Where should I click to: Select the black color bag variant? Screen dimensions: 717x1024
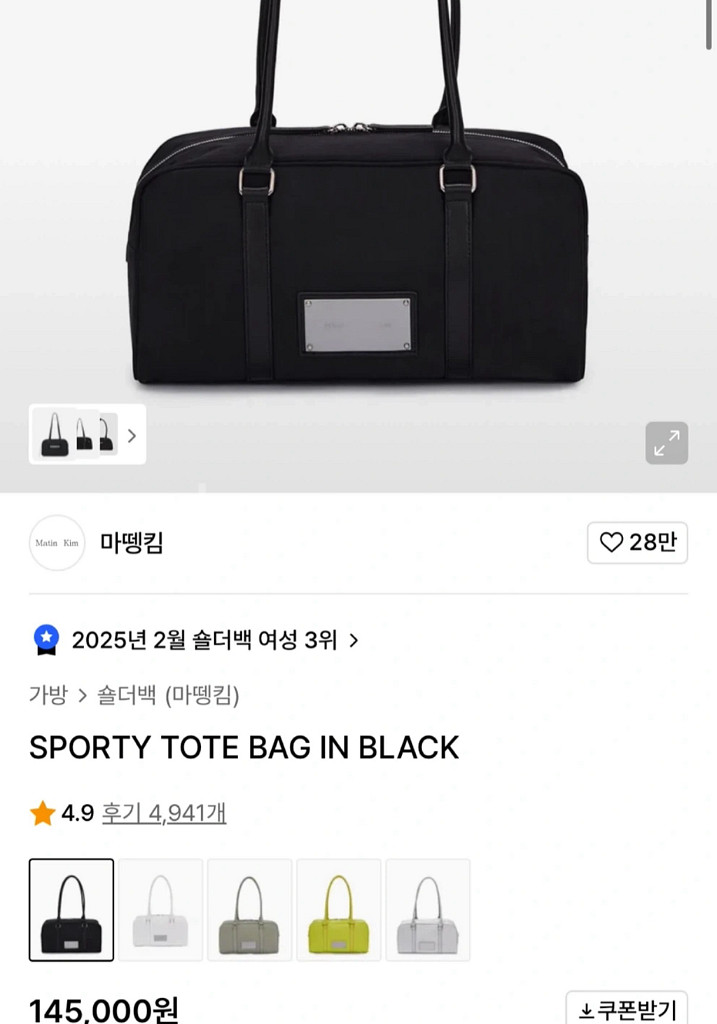click(x=71, y=909)
